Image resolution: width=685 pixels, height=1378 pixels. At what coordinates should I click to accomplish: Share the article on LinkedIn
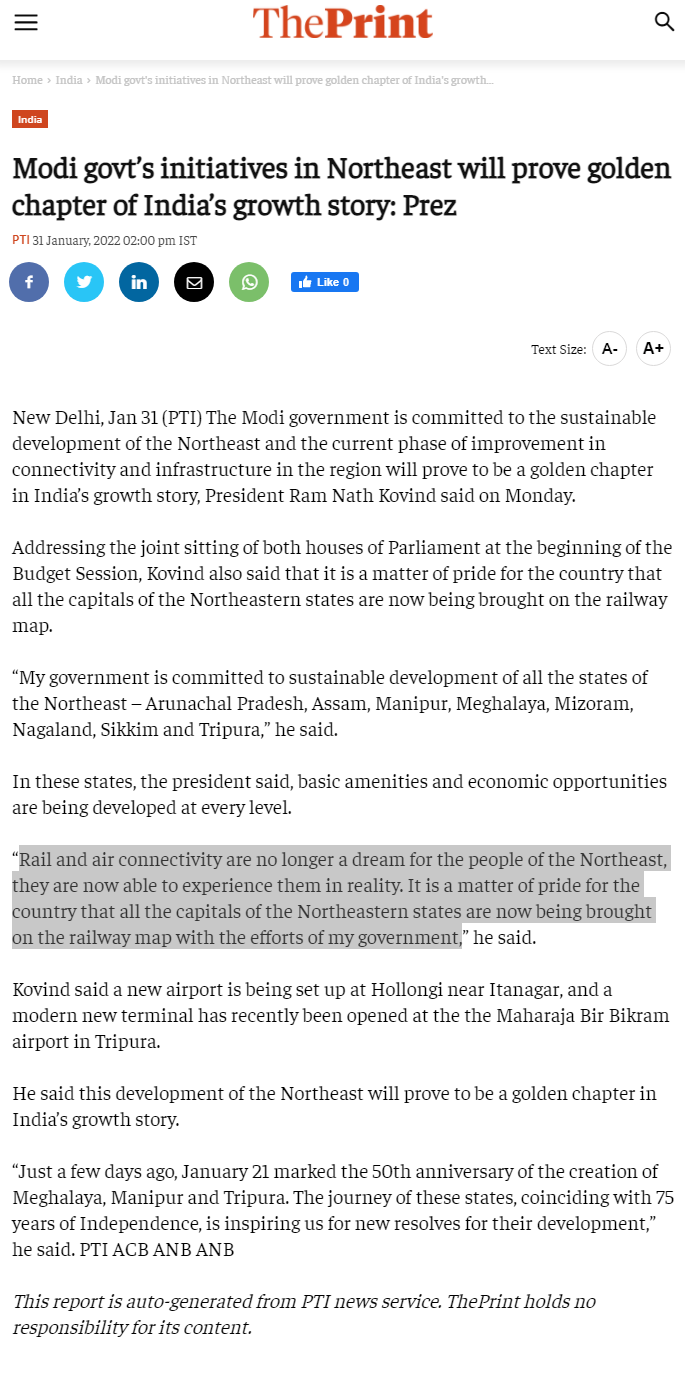pyautogui.click(x=139, y=282)
